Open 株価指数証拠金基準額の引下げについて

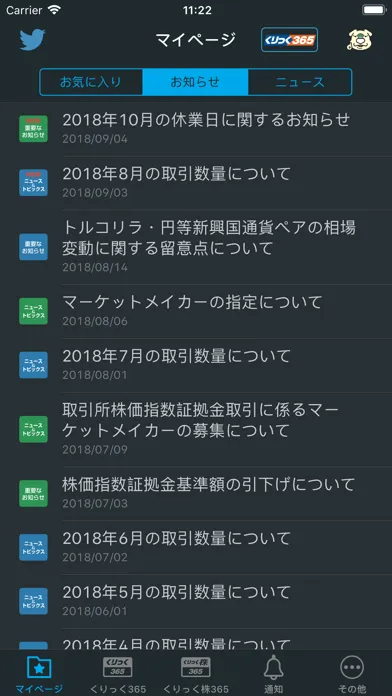[x=196, y=494]
